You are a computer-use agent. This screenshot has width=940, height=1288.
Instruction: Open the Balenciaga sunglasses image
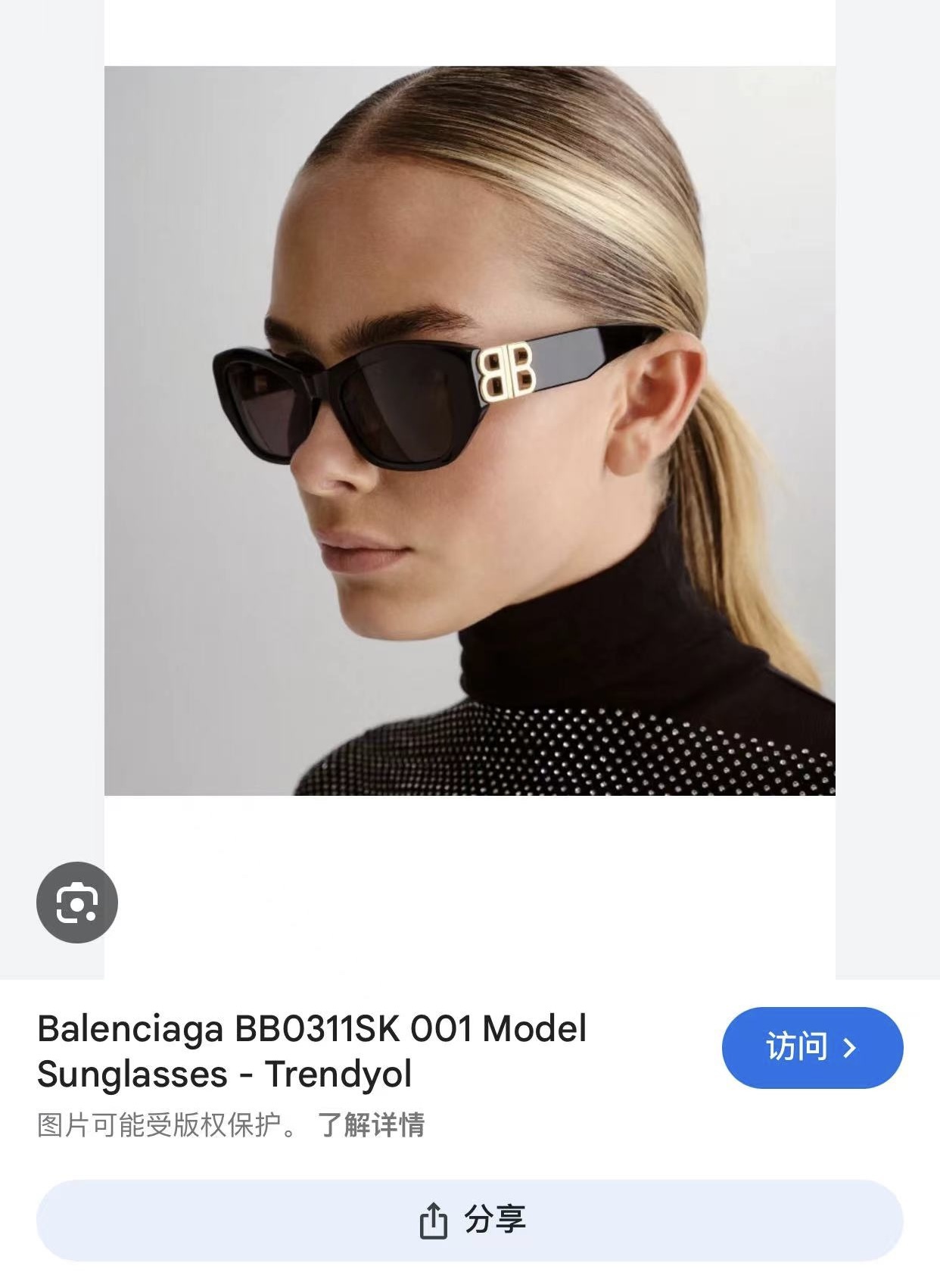click(x=469, y=430)
